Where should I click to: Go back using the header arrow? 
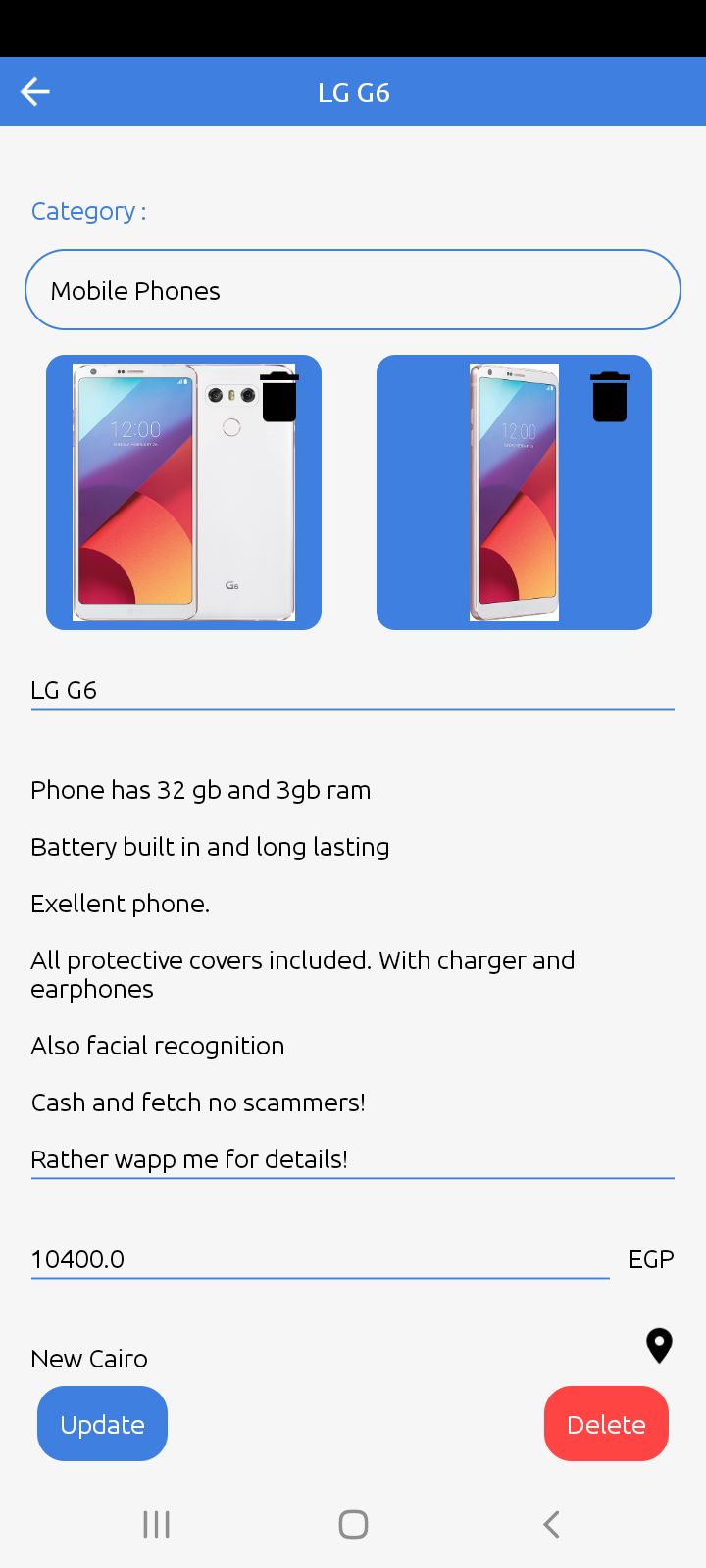[35, 92]
